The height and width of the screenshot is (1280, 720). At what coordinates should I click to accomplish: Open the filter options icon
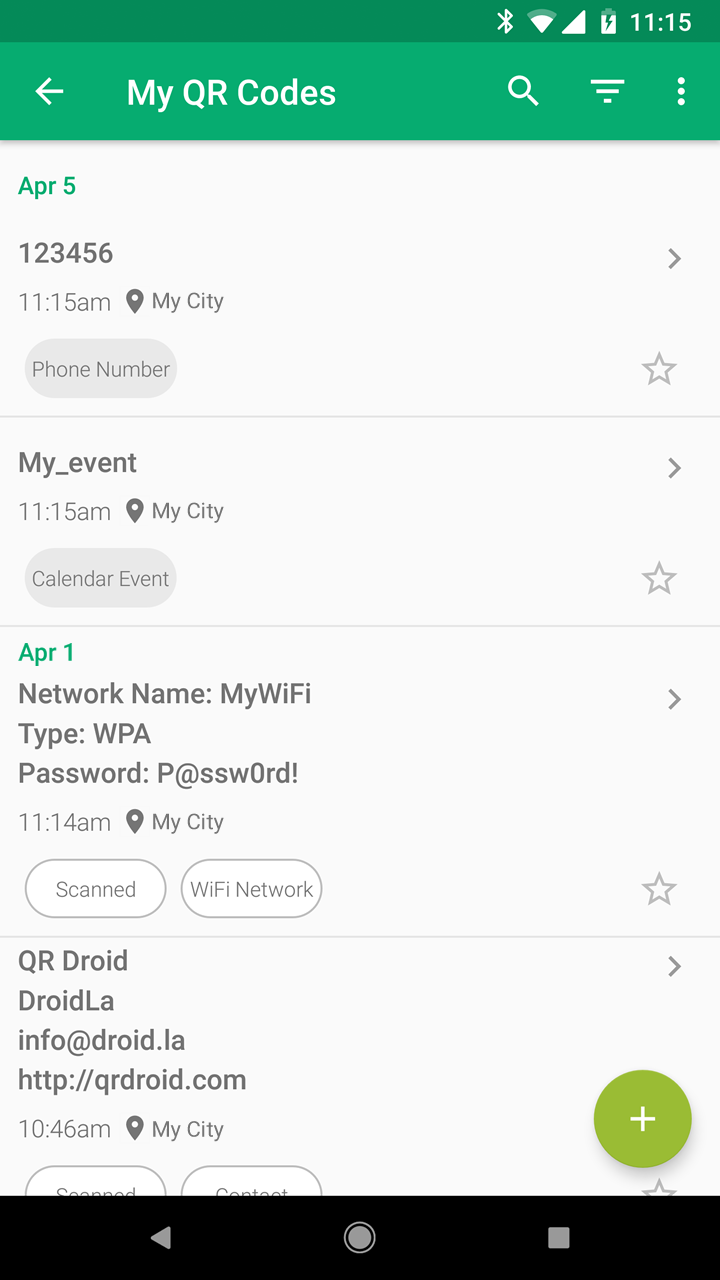coord(607,92)
